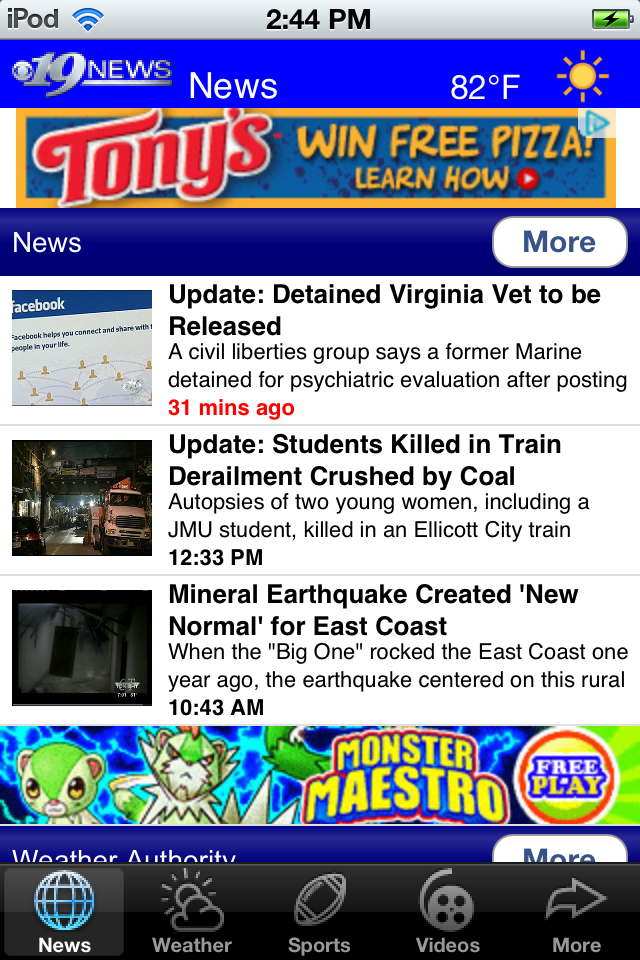The width and height of the screenshot is (640, 960).
Task: Show the More tab with arrow icon
Action: [576, 911]
